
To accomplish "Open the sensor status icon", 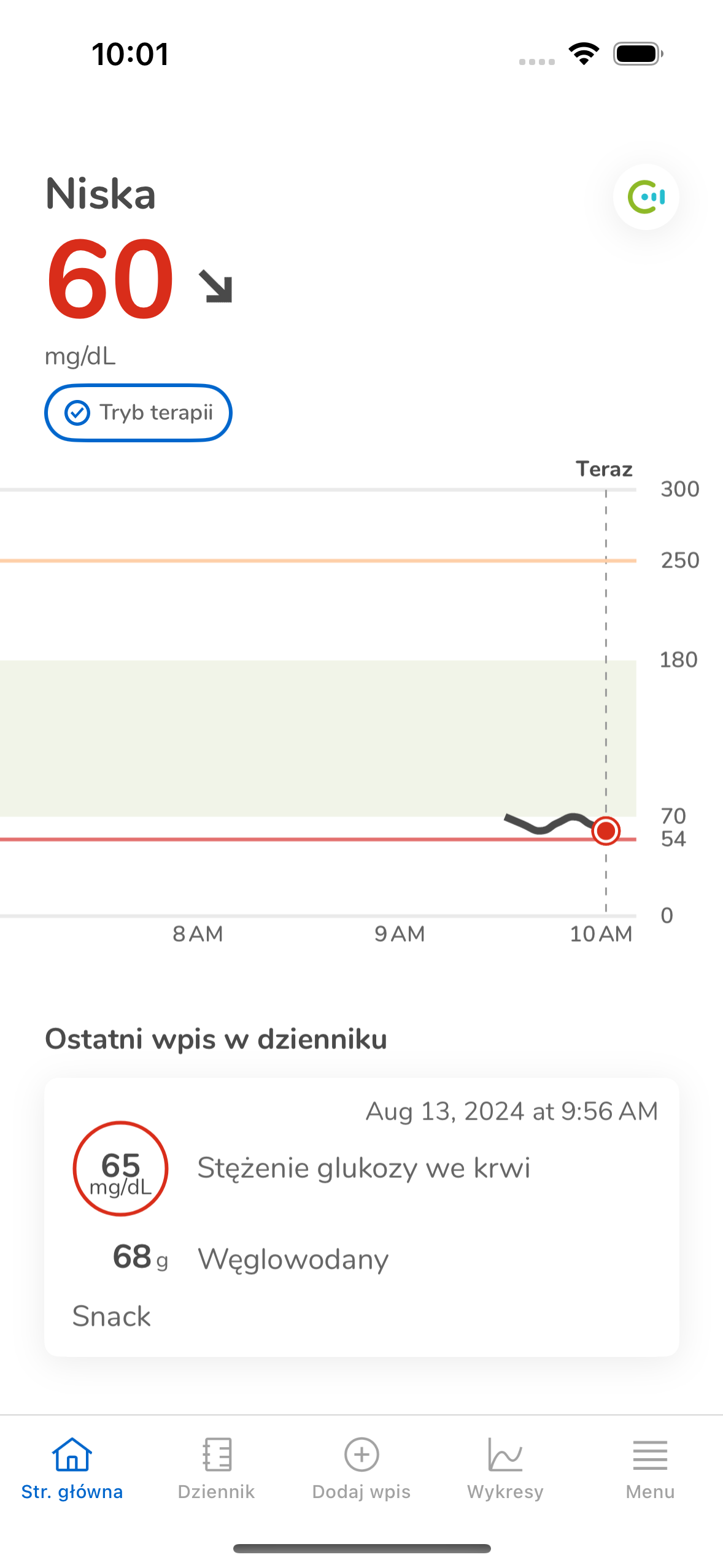I will pos(646,197).
